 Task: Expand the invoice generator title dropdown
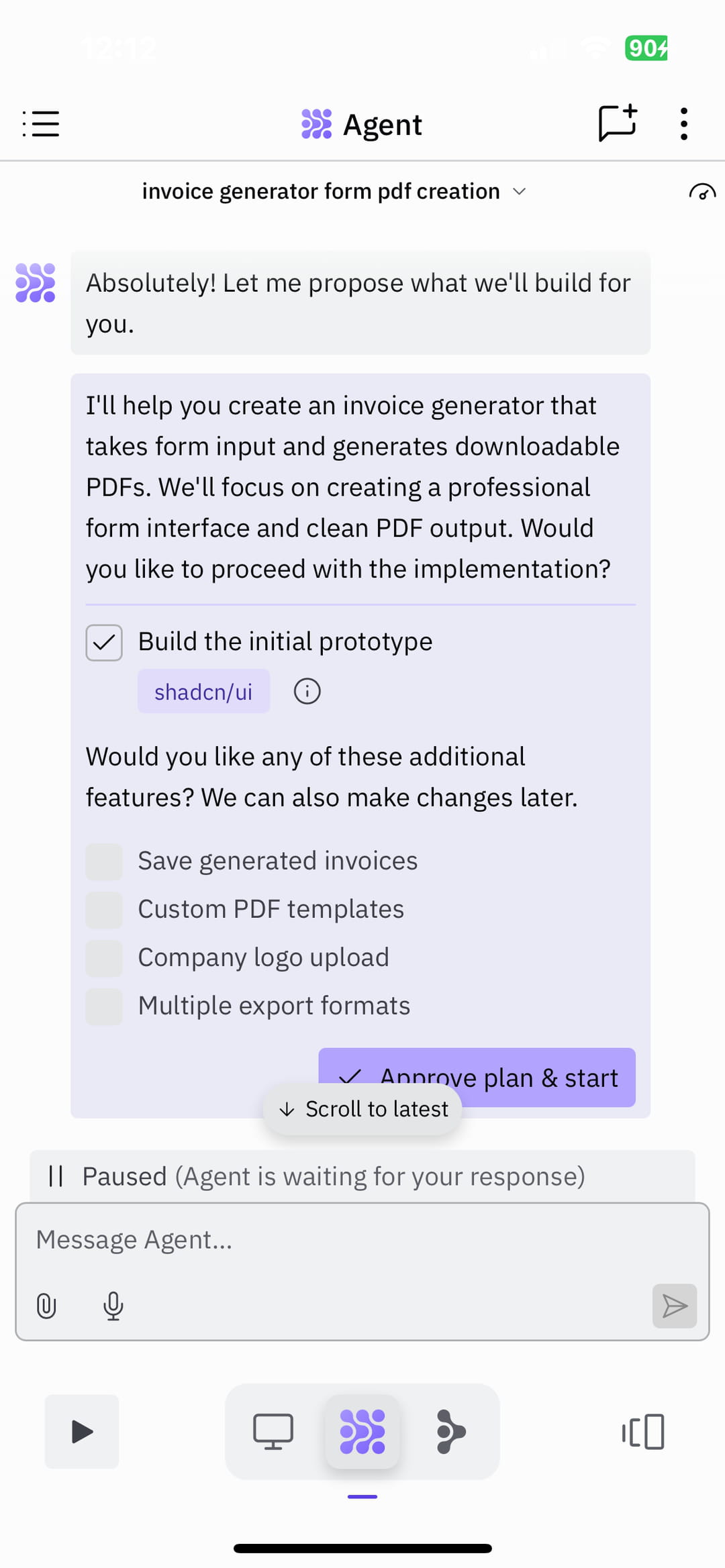pos(334,191)
